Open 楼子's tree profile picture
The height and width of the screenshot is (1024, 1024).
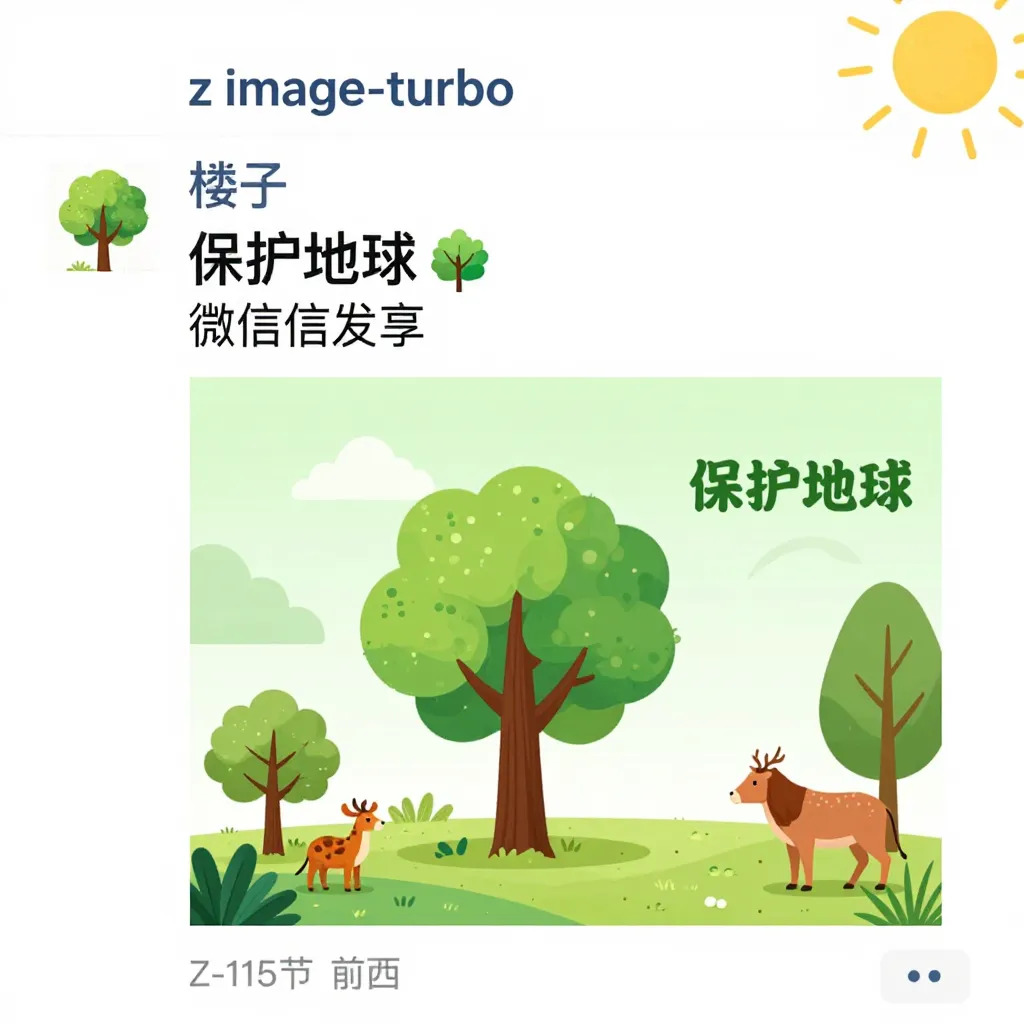click(x=103, y=219)
